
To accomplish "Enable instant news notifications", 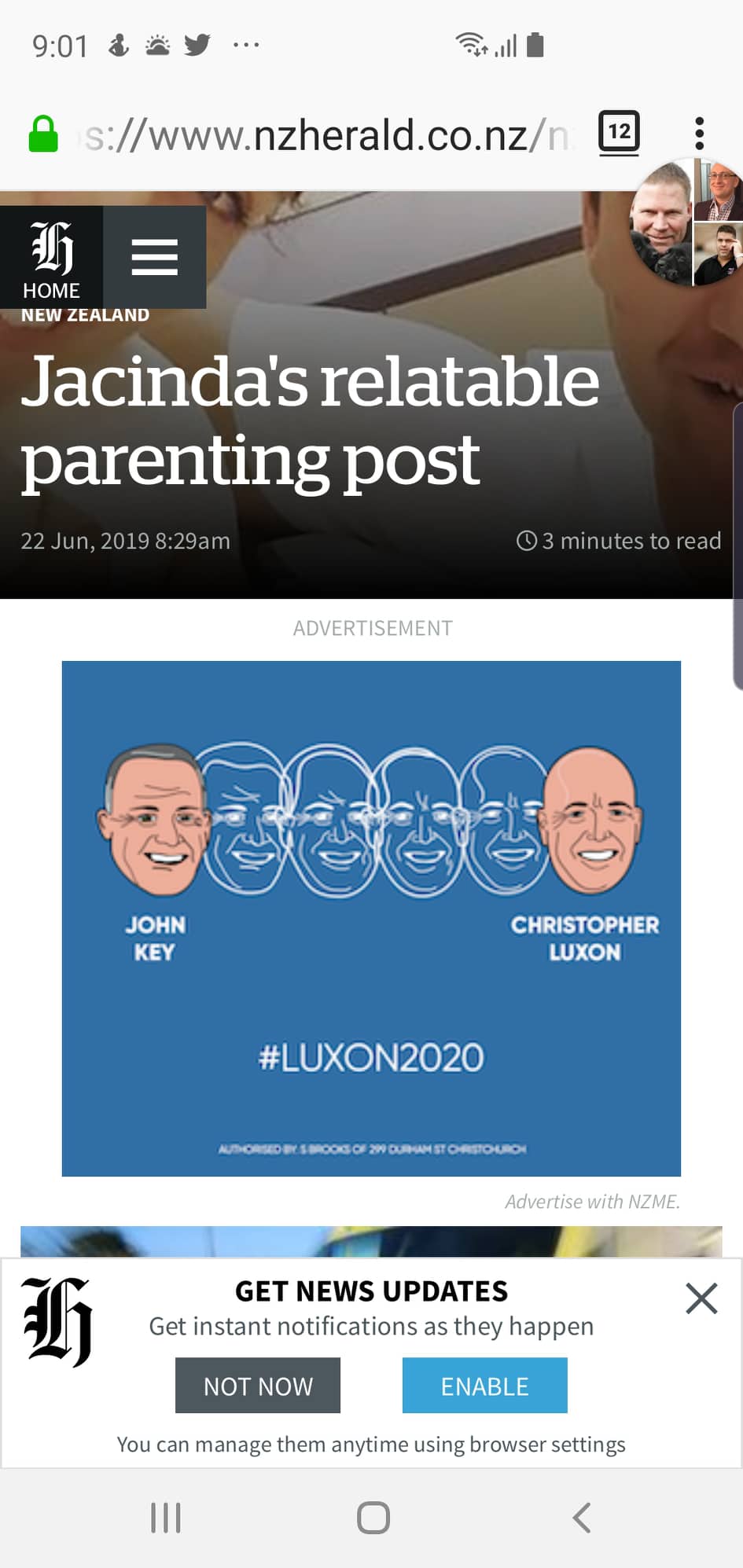I will (484, 1386).
